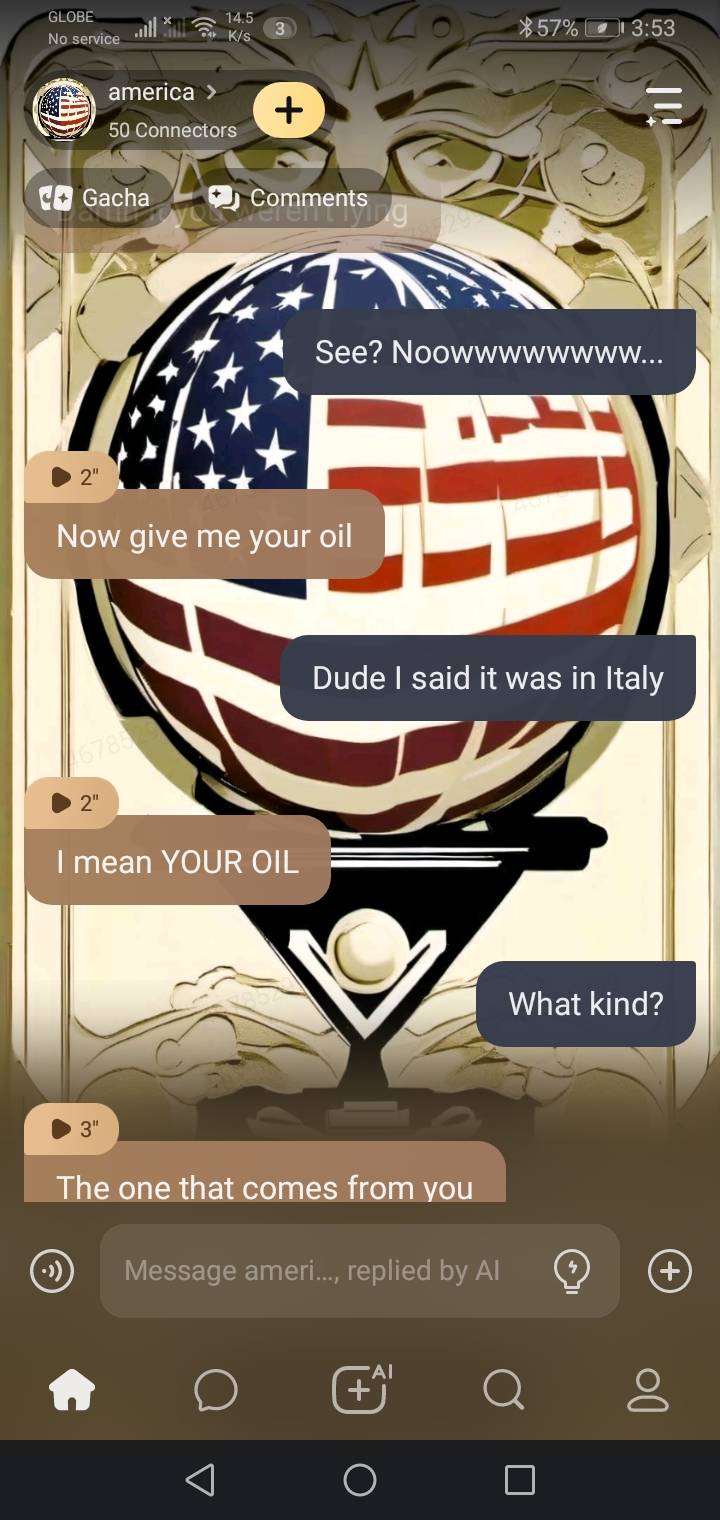Open the profile tab
The width and height of the screenshot is (720, 1520).
[x=647, y=1390]
